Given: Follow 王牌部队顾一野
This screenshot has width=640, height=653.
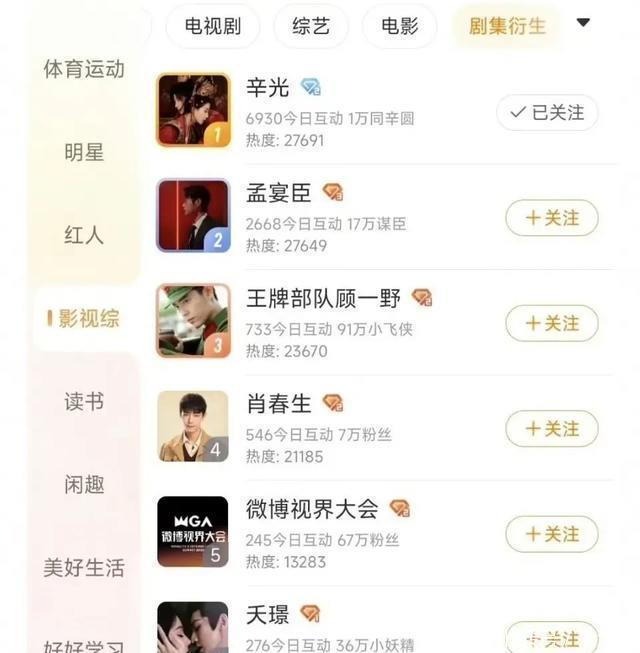Looking at the screenshot, I should point(551,323).
